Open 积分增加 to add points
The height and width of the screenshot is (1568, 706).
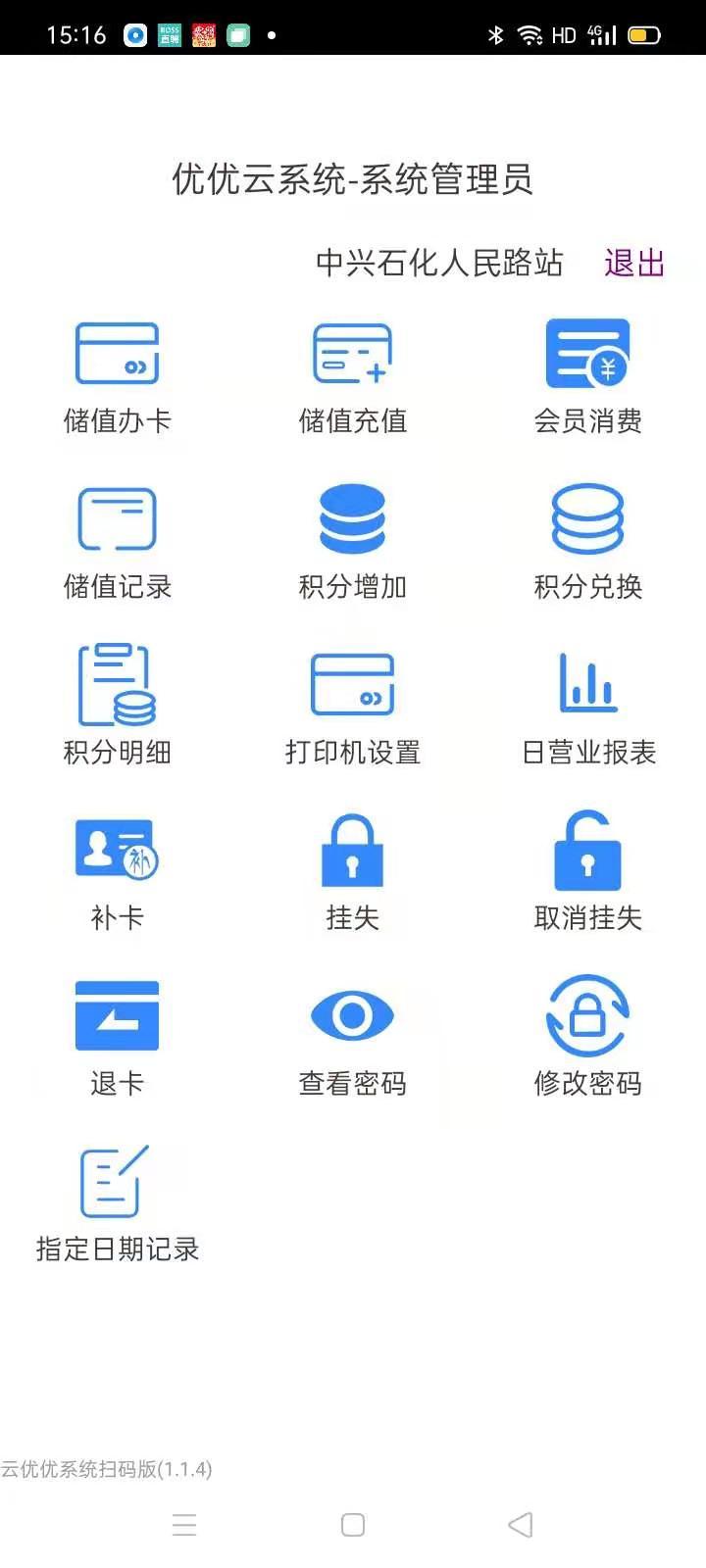click(x=353, y=544)
